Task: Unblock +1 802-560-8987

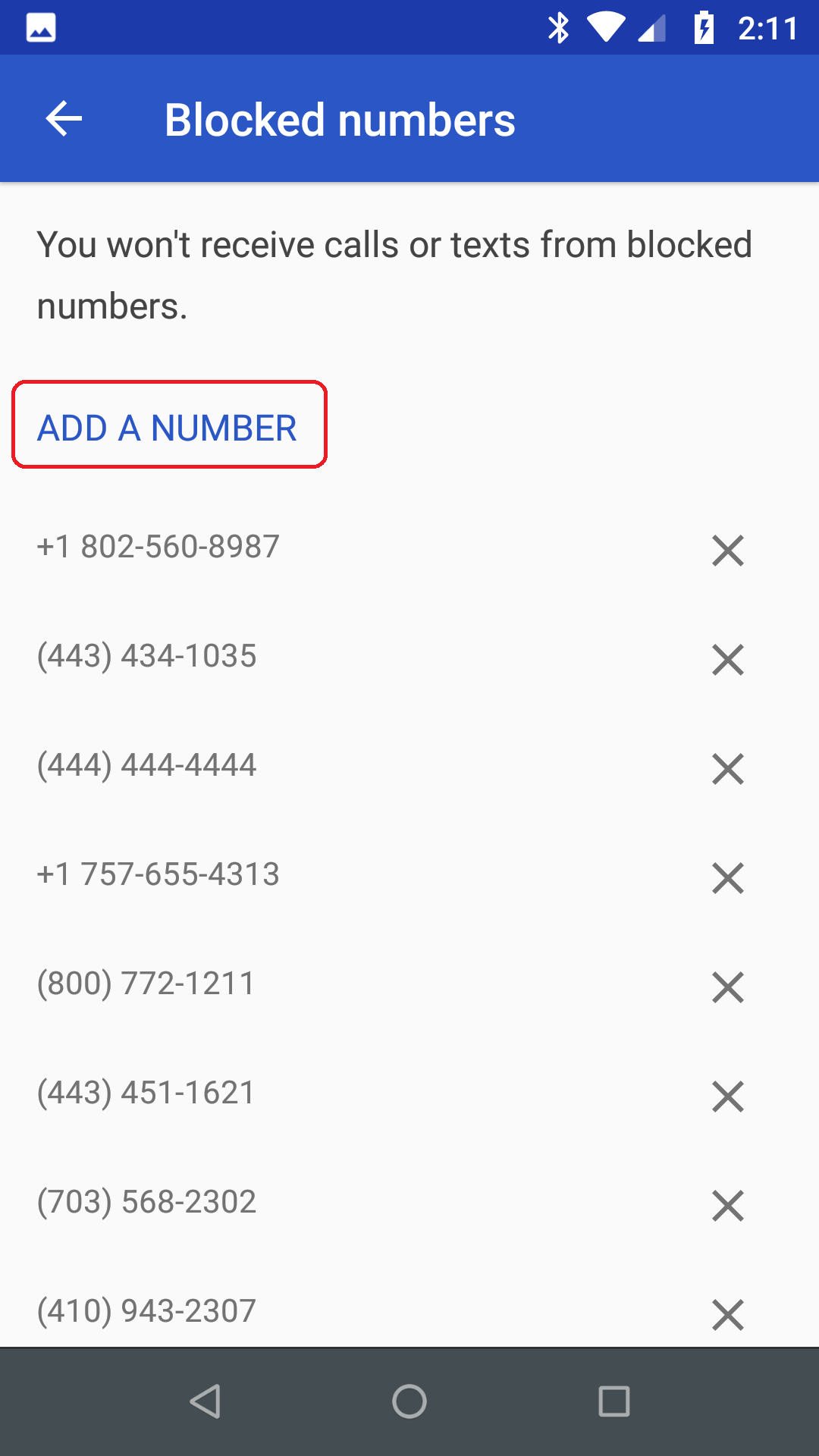Action: pyautogui.click(x=728, y=550)
